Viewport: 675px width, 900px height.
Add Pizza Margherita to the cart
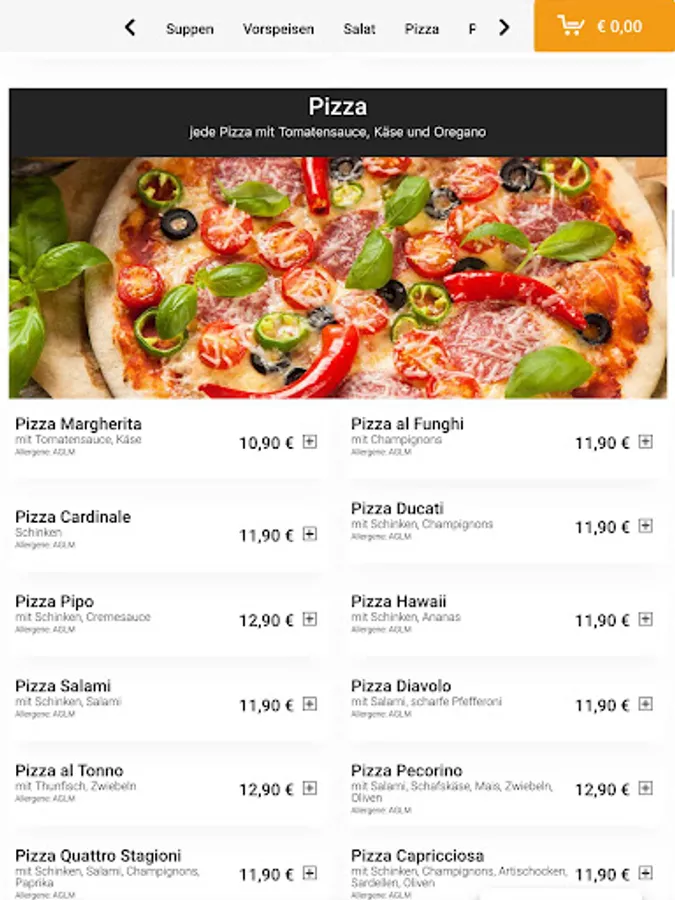pyautogui.click(x=310, y=442)
